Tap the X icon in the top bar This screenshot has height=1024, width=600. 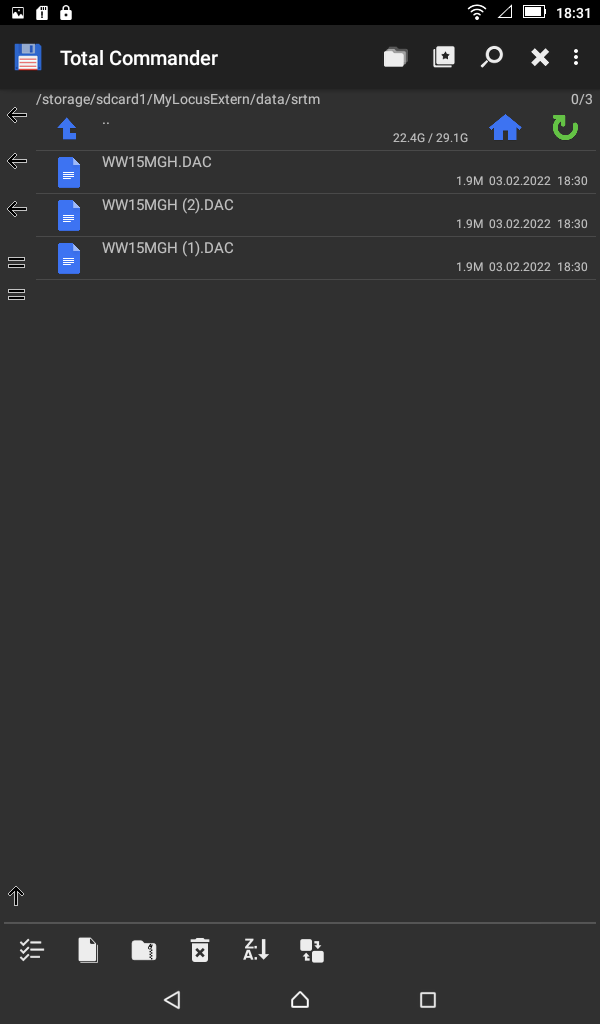(x=540, y=58)
